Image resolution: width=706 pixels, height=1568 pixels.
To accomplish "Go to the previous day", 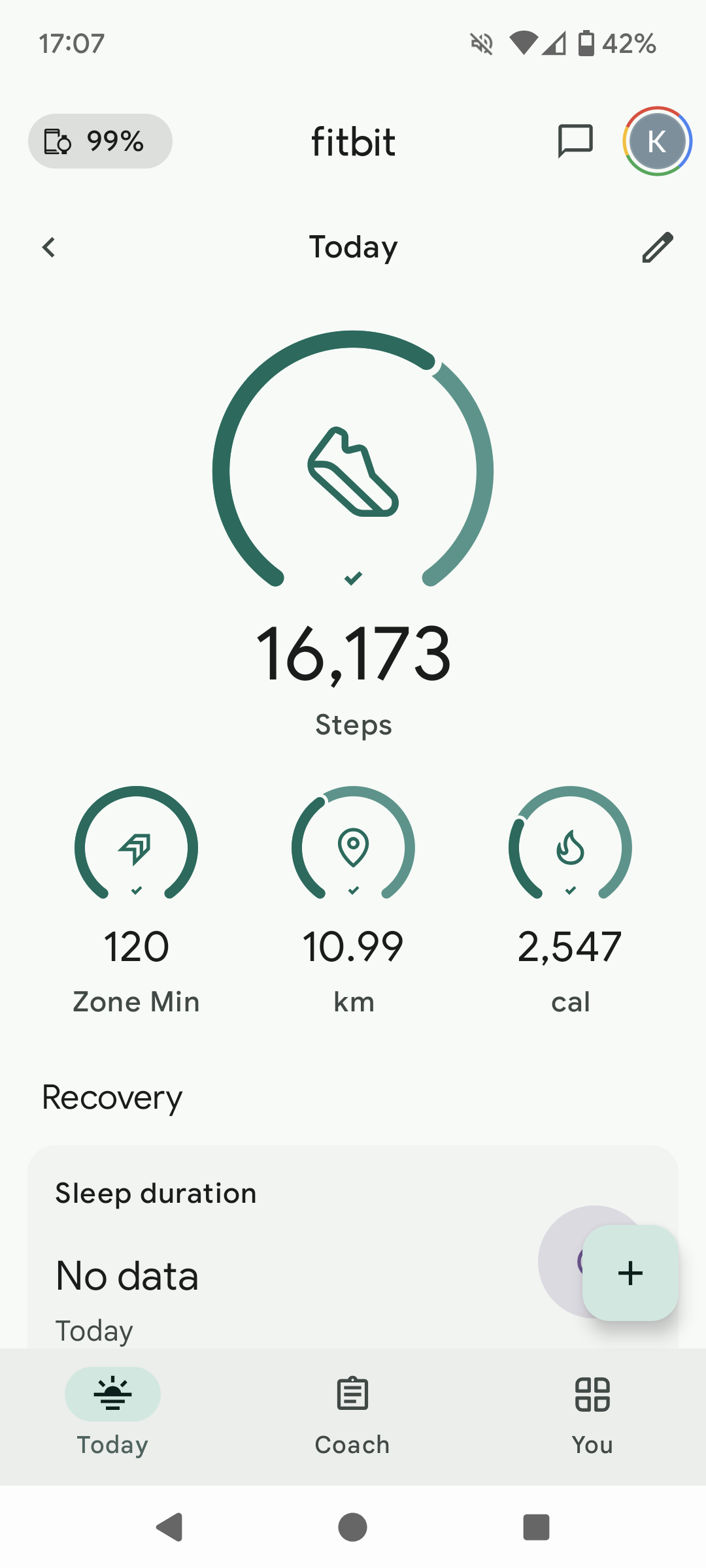I will 49,247.
